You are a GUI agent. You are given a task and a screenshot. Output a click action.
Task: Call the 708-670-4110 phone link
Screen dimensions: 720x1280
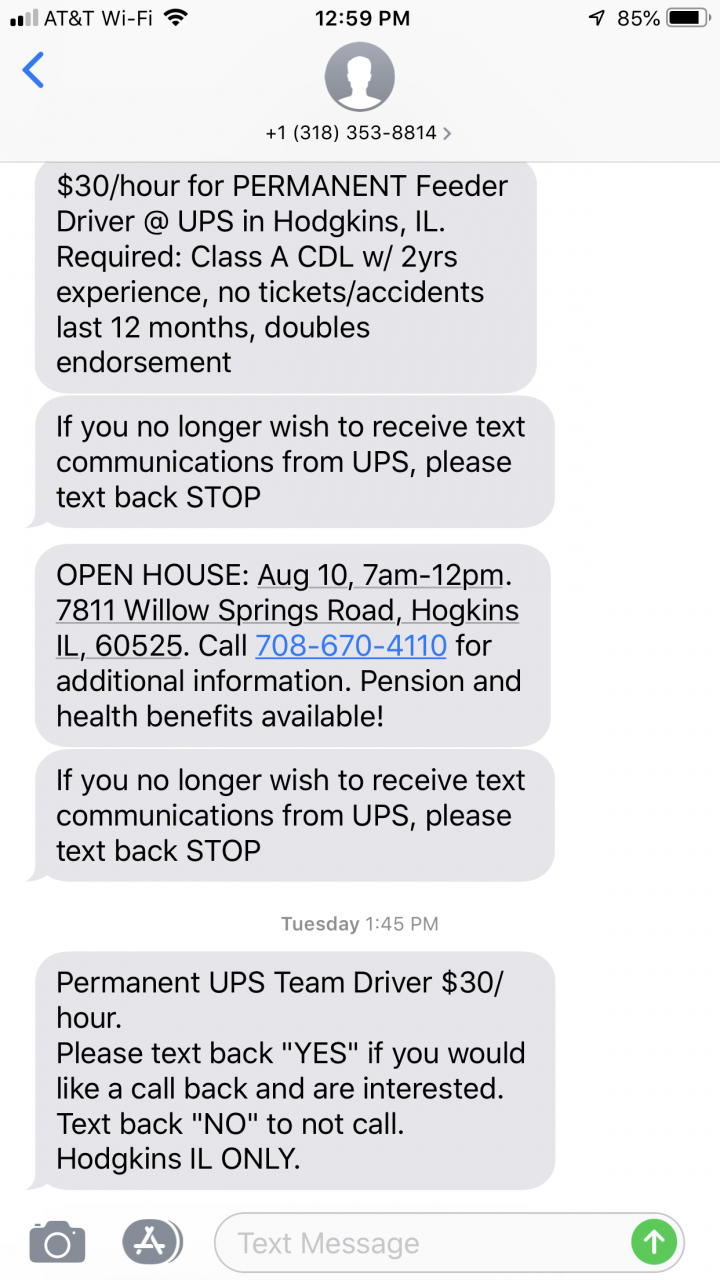[x=350, y=645]
